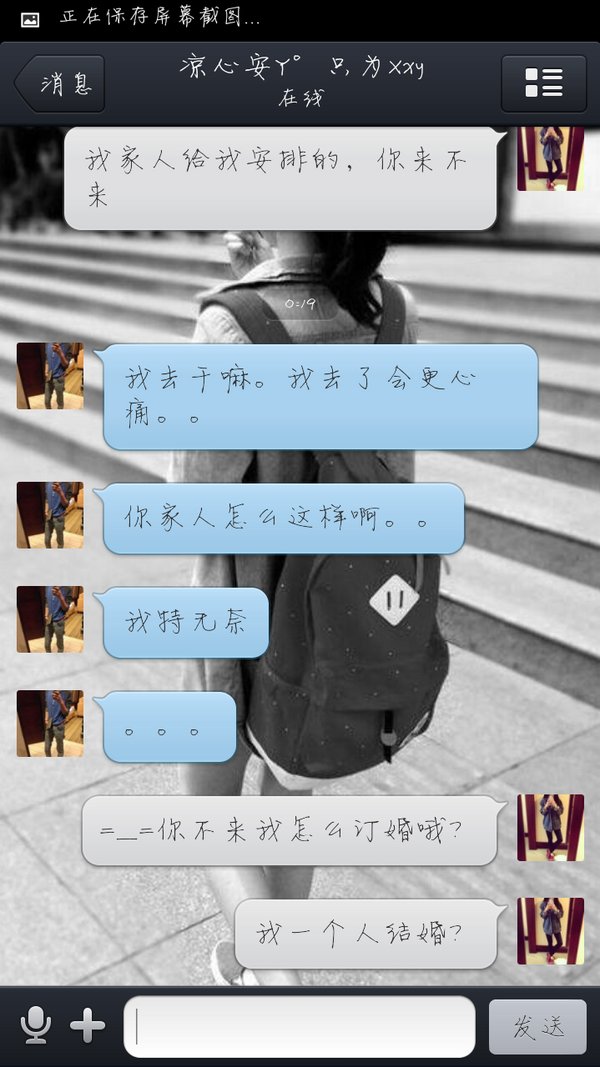The height and width of the screenshot is (1067, 600).
Task: Send the message with 发送 button
Action: (x=537, y=1026)
